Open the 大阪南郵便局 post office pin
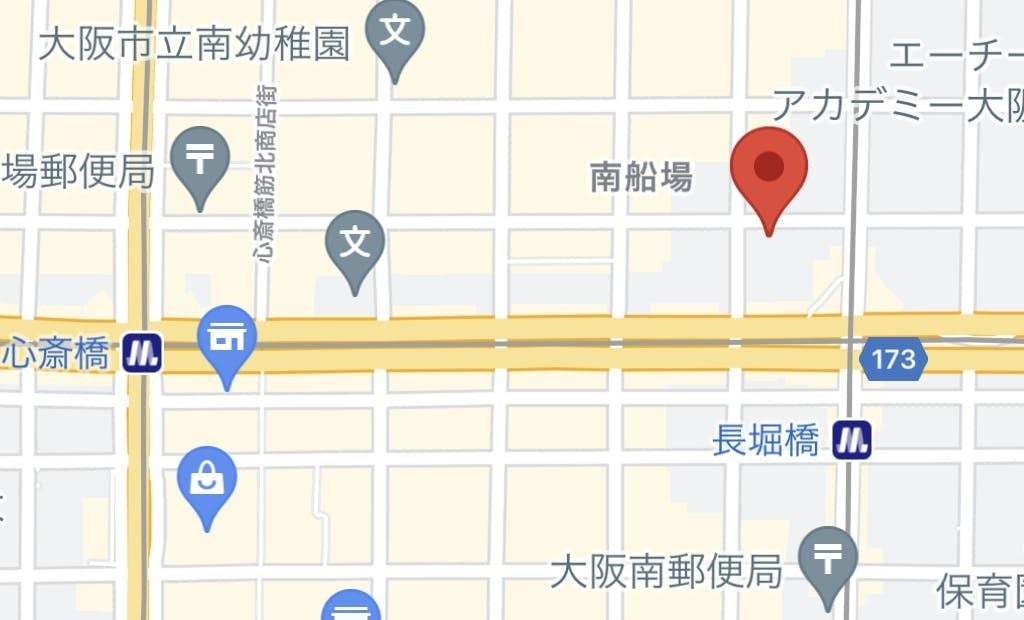1024x620 pixels. point(827,559)
